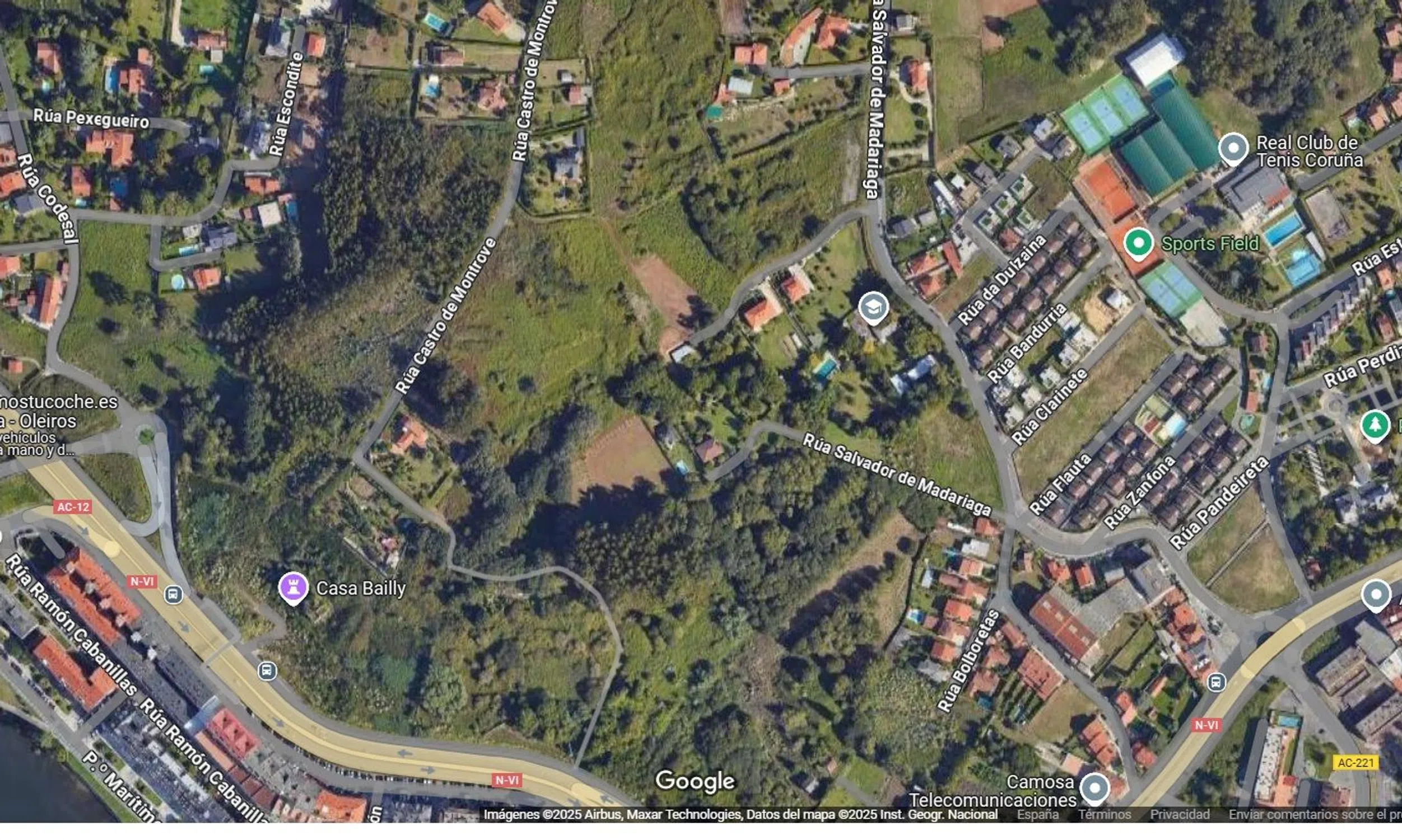1402x840 pixels.
Task: Select the Real Club de Tenis Coruña pin
Action: [x=1233, y=148]
